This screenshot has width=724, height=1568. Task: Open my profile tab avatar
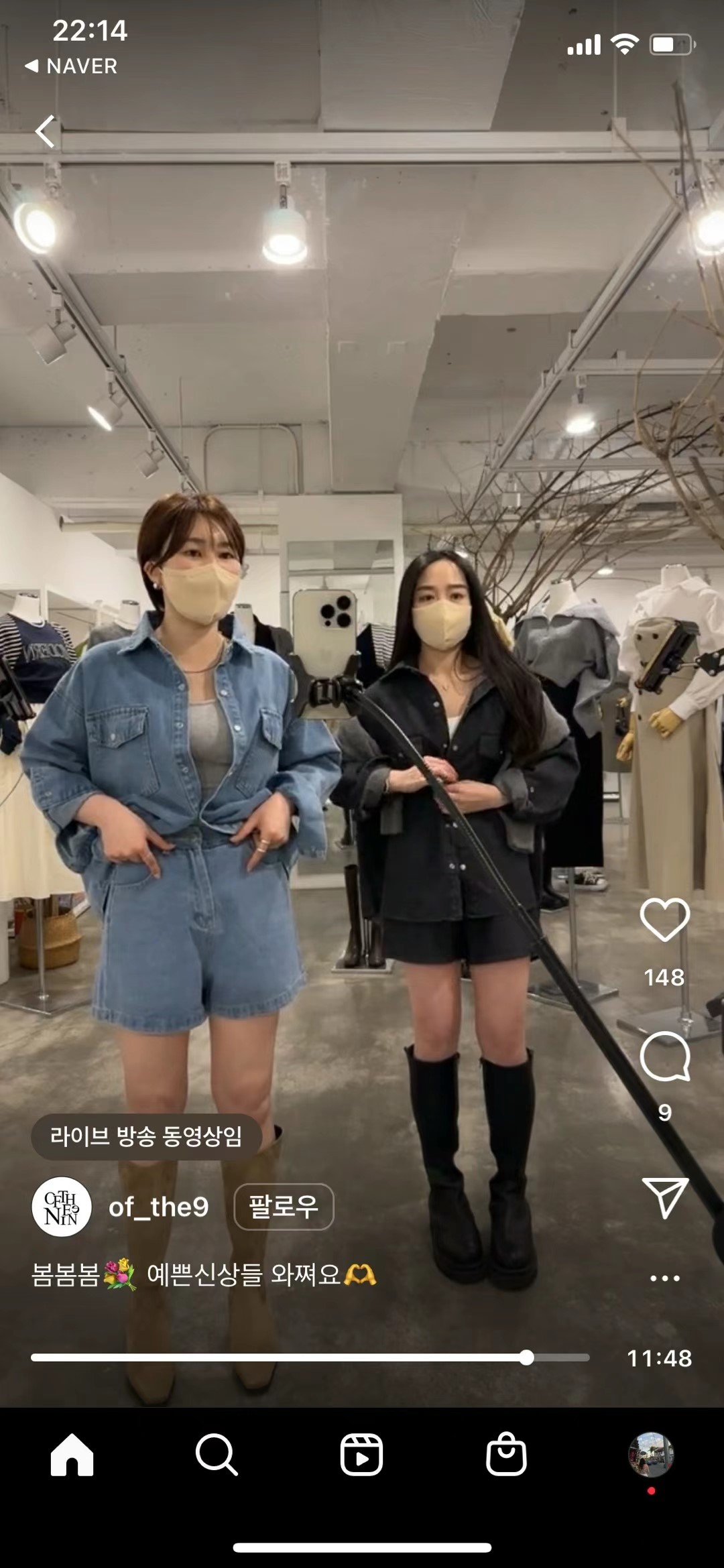650,1455
